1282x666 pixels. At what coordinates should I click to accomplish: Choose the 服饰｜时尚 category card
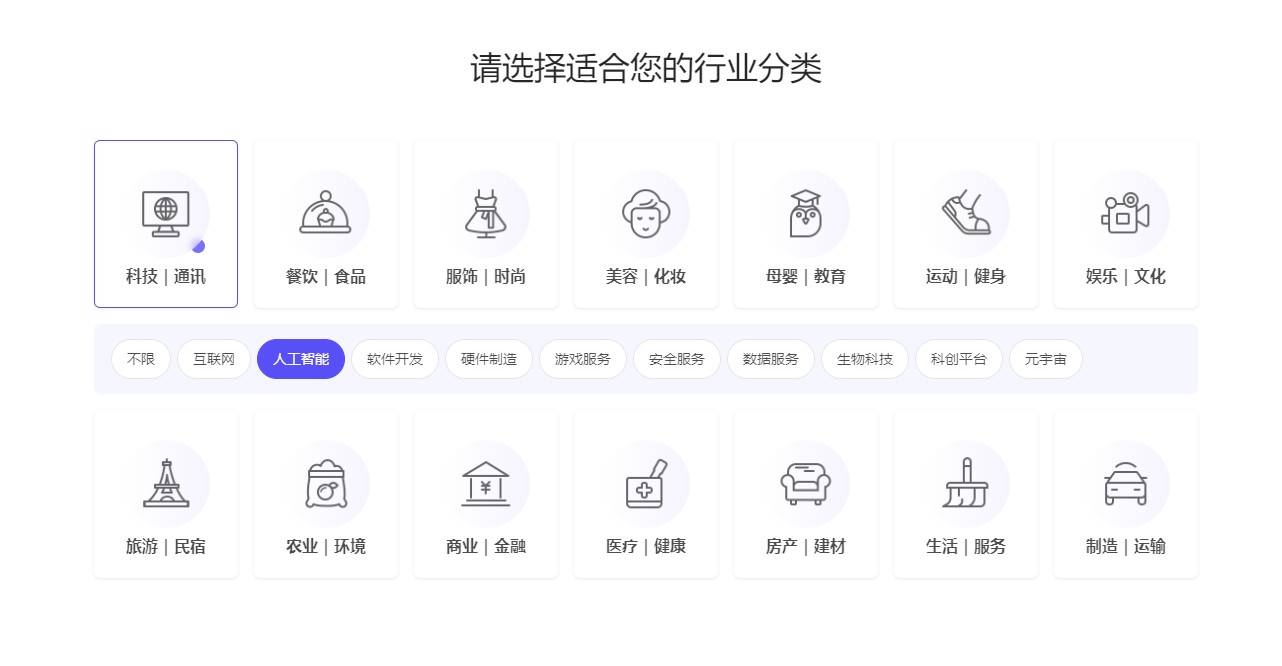pyautogui.click(x=486, y=225)
